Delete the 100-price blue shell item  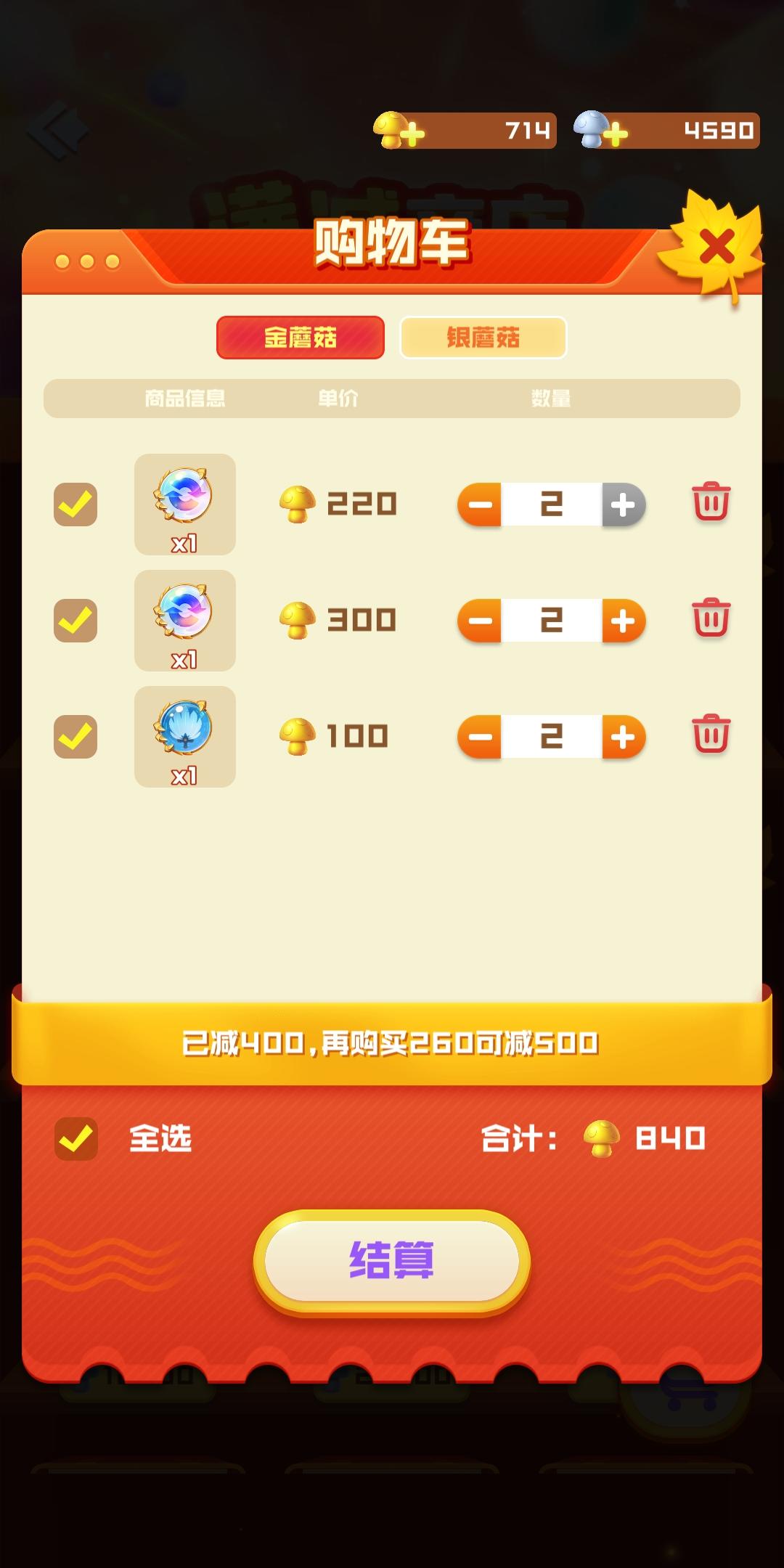coord(710,736)
